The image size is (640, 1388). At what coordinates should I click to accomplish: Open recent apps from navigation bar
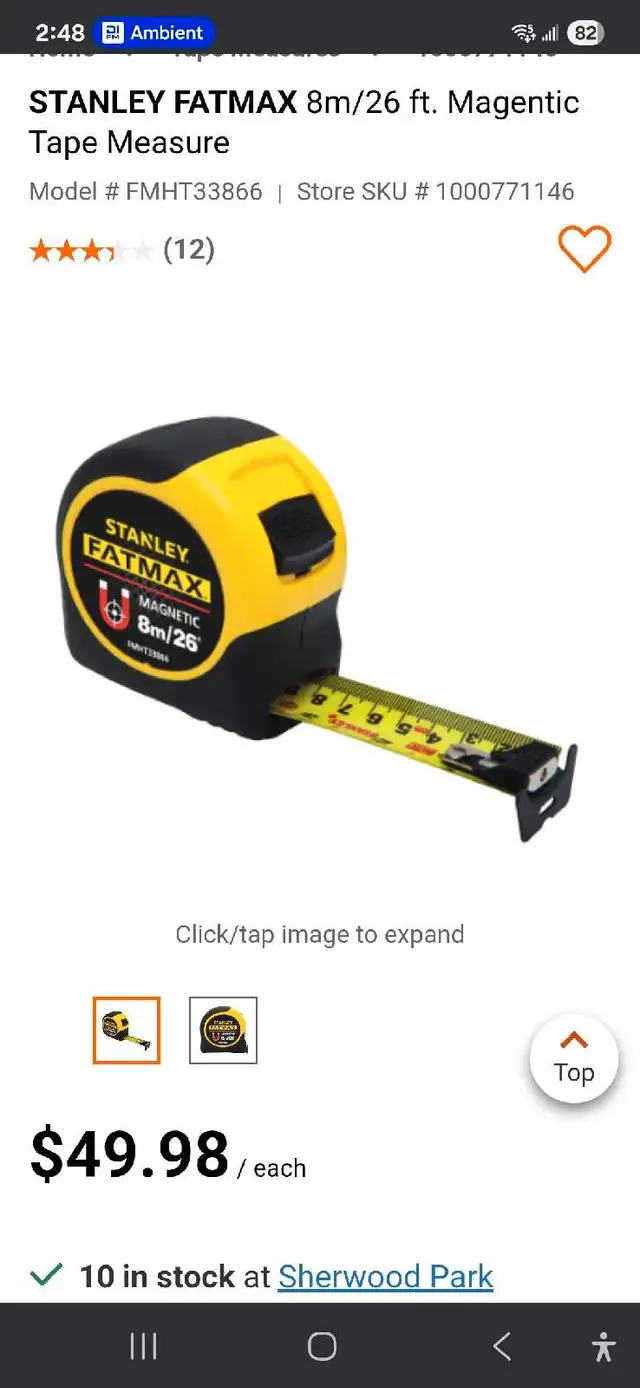pyautogui.click(x=144, y=1346)
